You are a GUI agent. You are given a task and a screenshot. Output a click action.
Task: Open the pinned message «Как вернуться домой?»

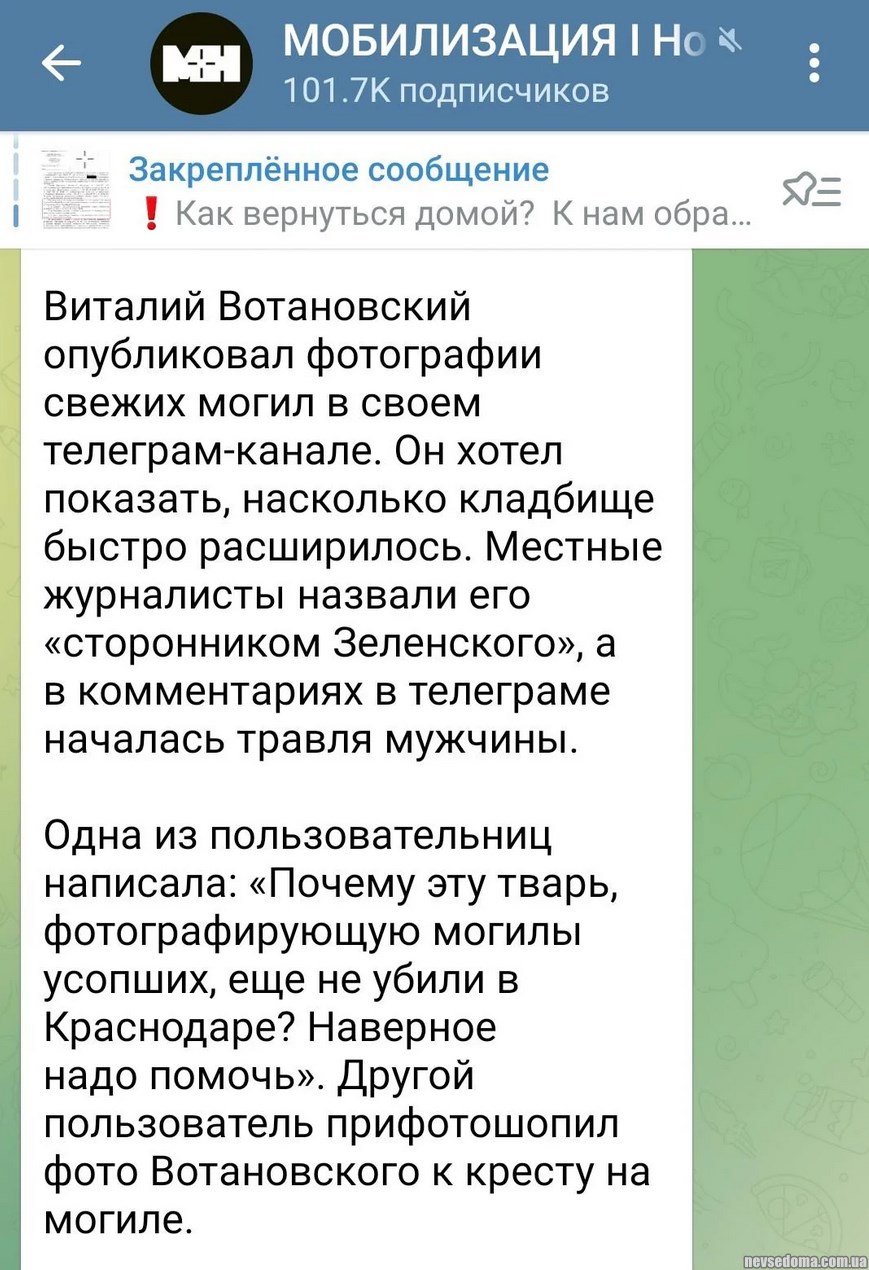(x=440, y=191)
